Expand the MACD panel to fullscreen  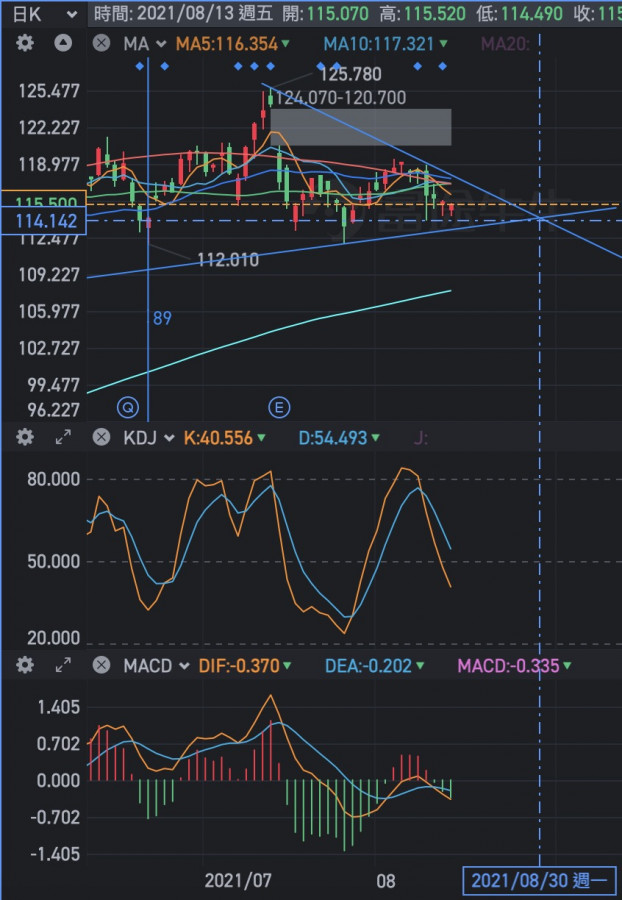coord(63,665)
